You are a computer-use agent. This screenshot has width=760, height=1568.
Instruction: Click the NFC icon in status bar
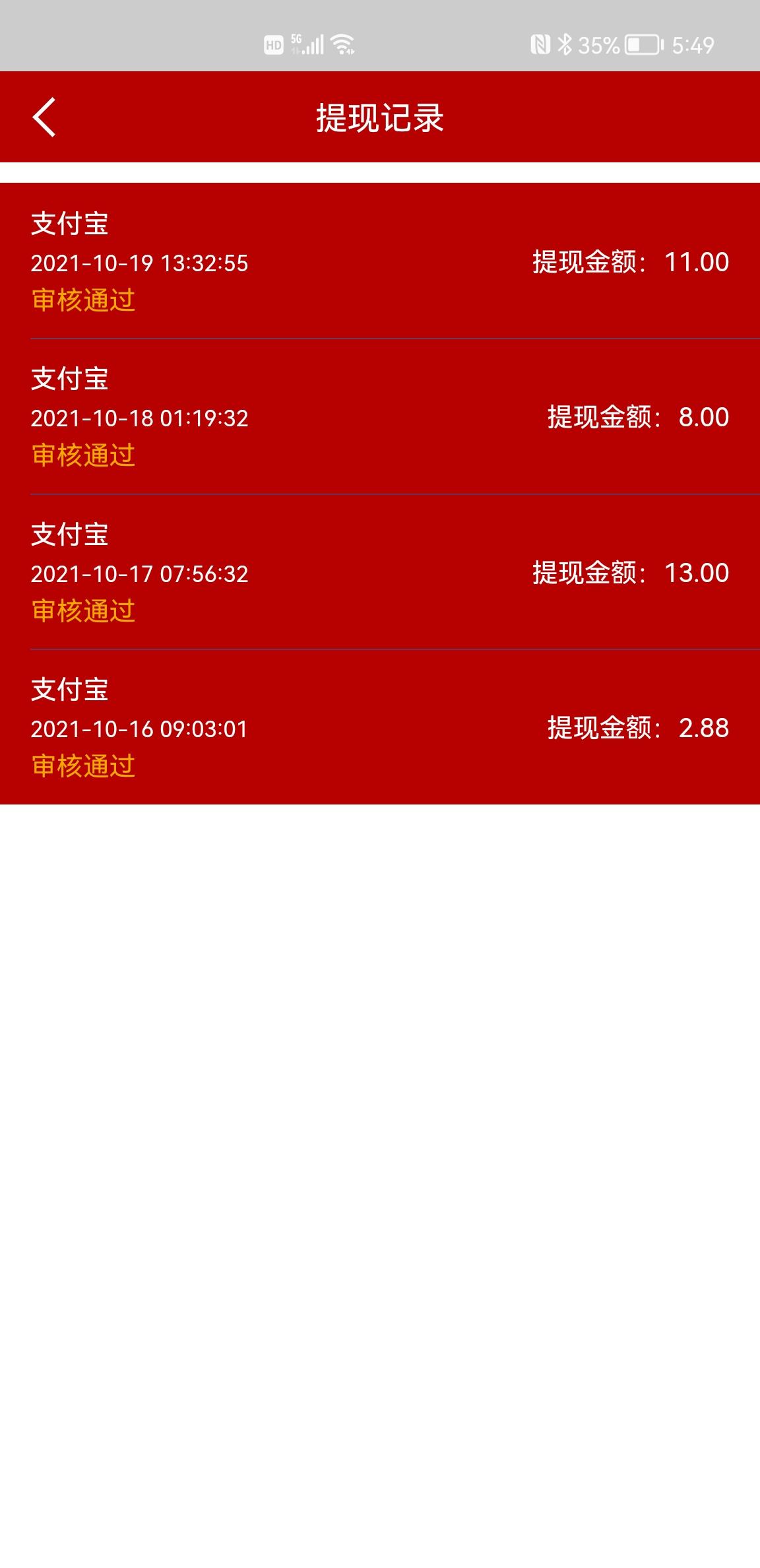point(541,44)
